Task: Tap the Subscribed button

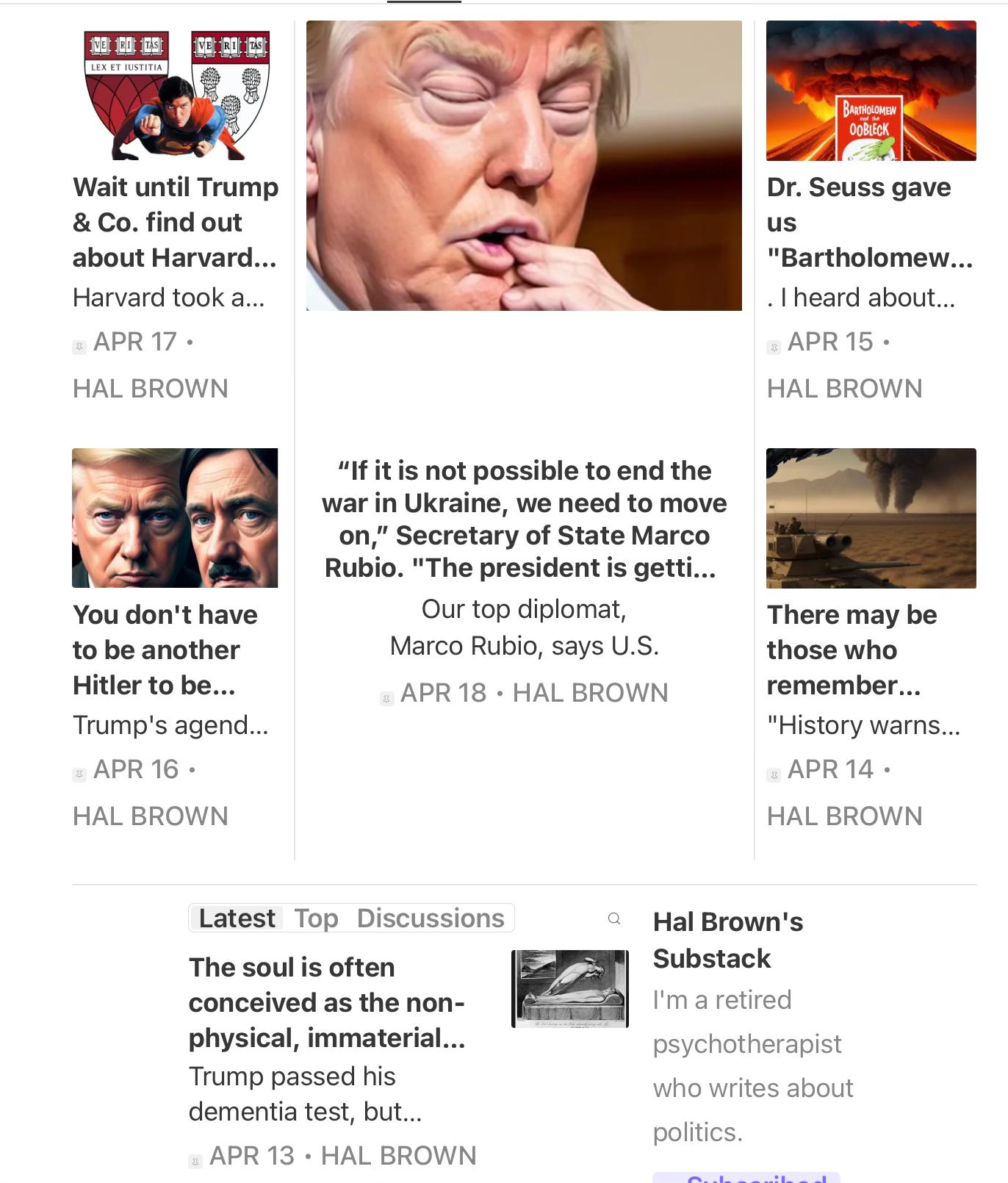Action: pyautogui.click(x=746, y=1177)
